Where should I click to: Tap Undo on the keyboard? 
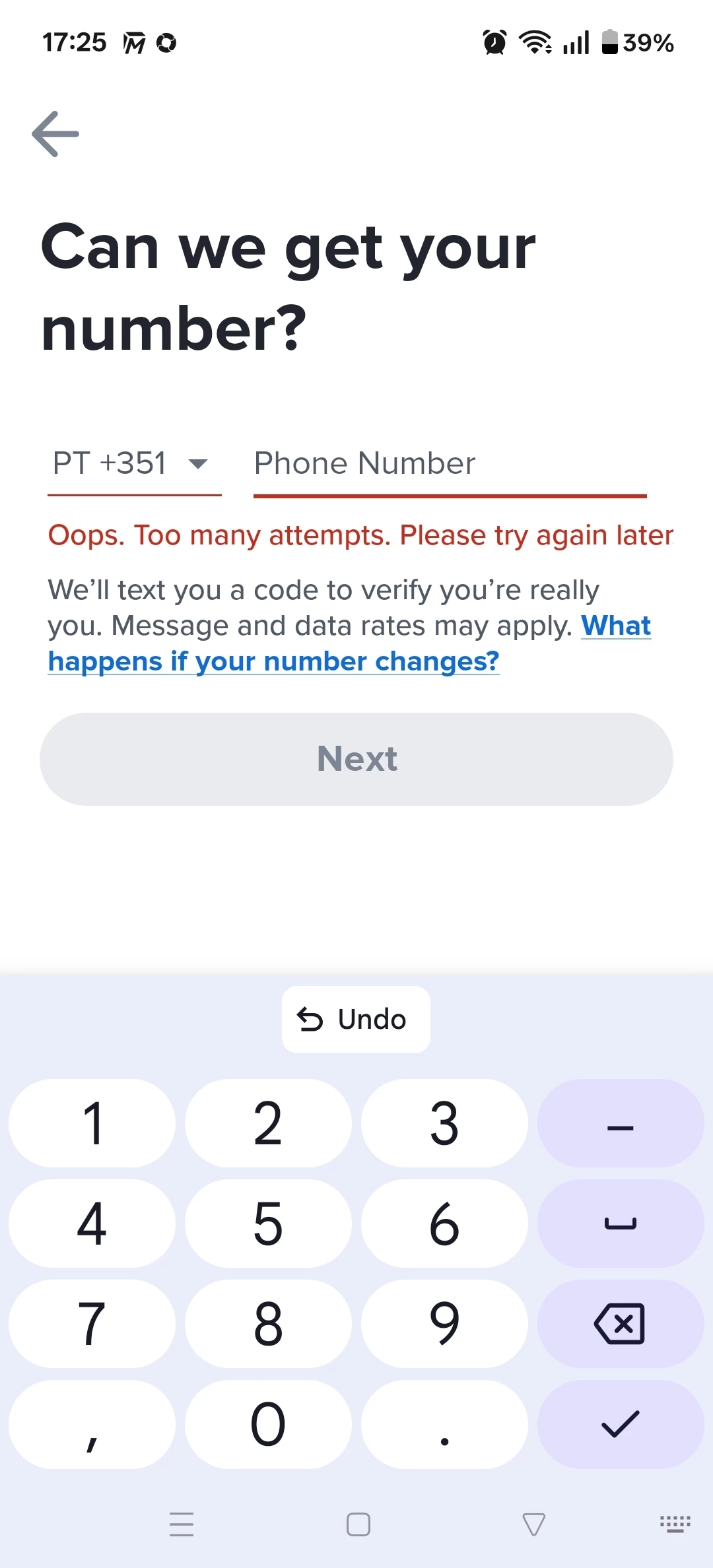point(356,1020)
